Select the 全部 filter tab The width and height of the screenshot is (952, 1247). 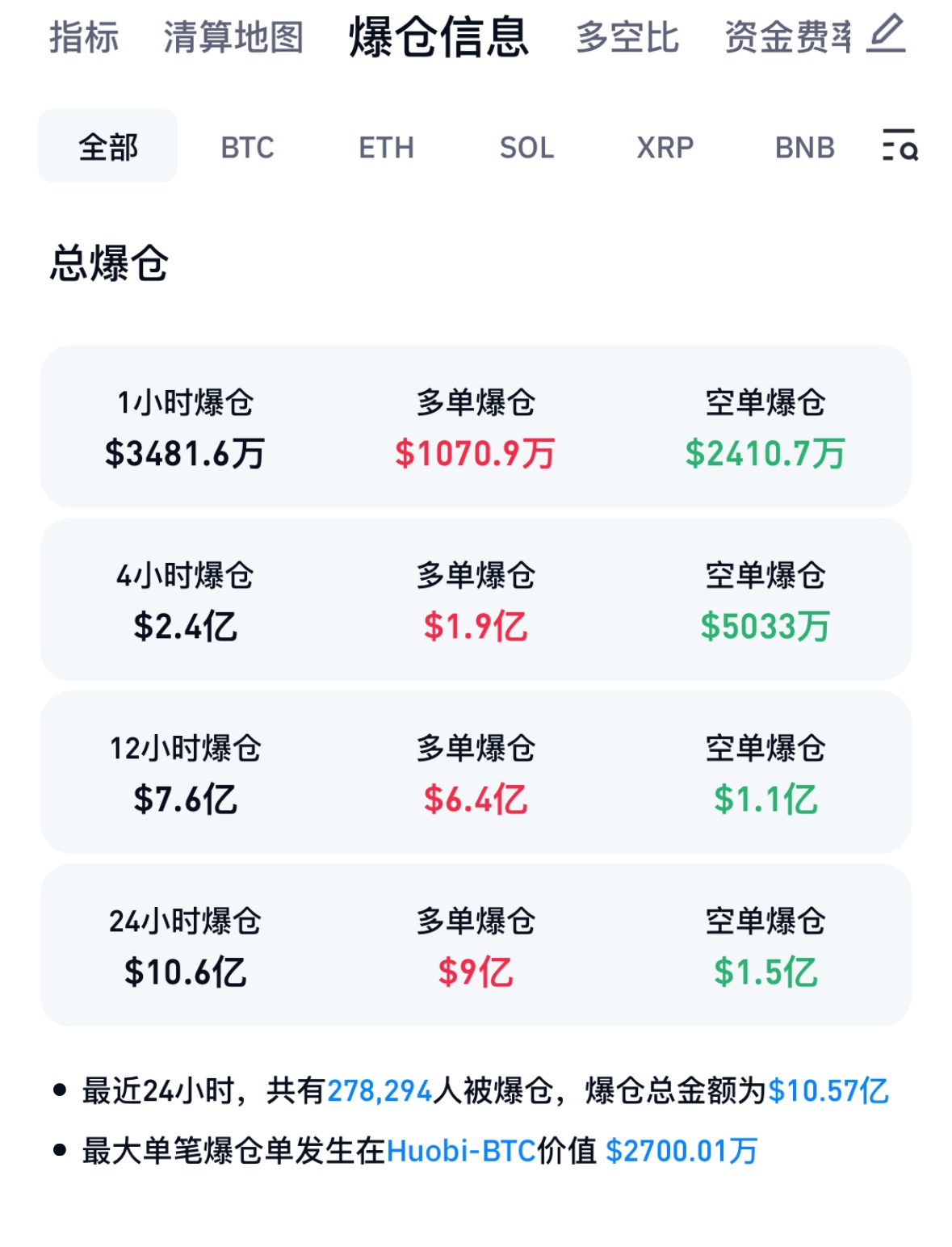(107, 146)
